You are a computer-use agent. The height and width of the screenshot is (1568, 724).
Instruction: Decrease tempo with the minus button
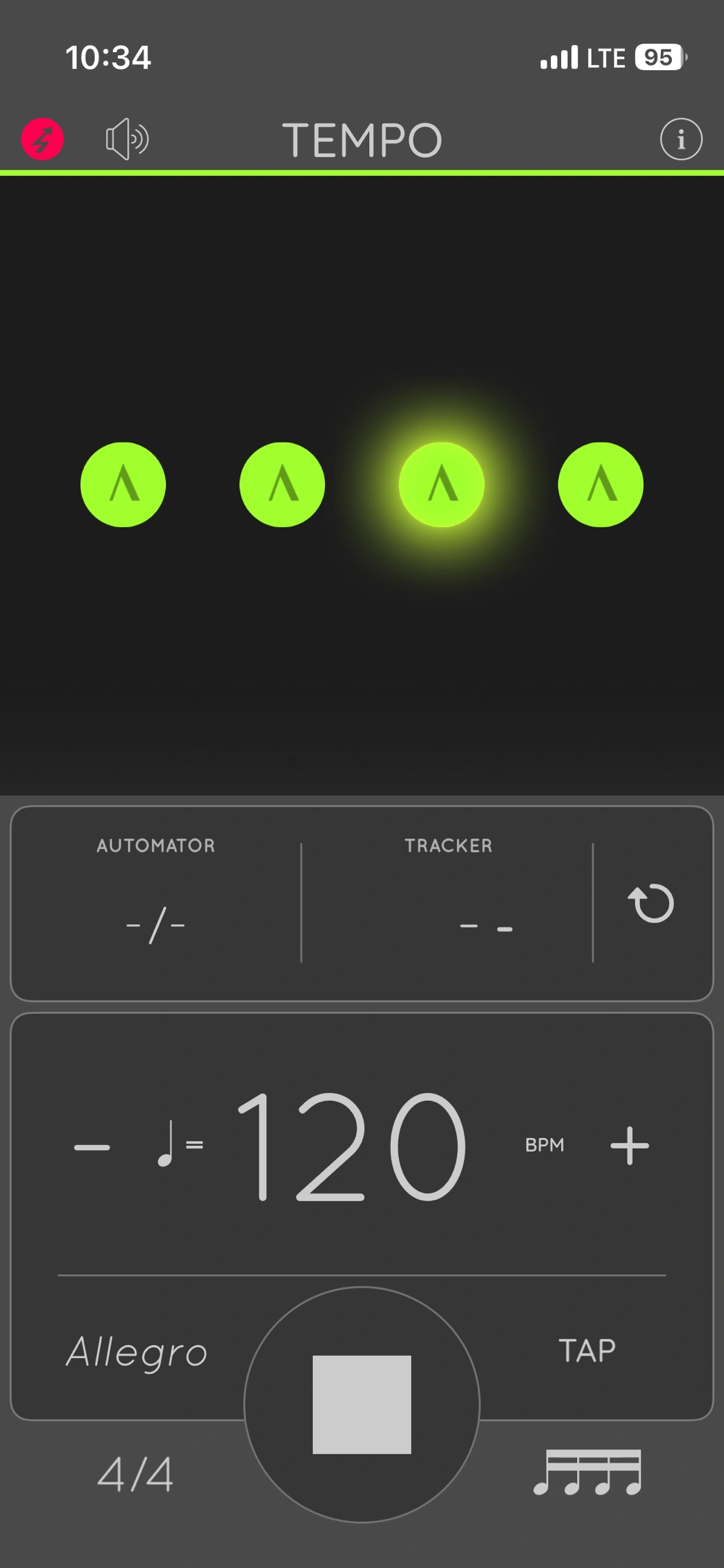pyautogui.click(x=92, y=1146)
